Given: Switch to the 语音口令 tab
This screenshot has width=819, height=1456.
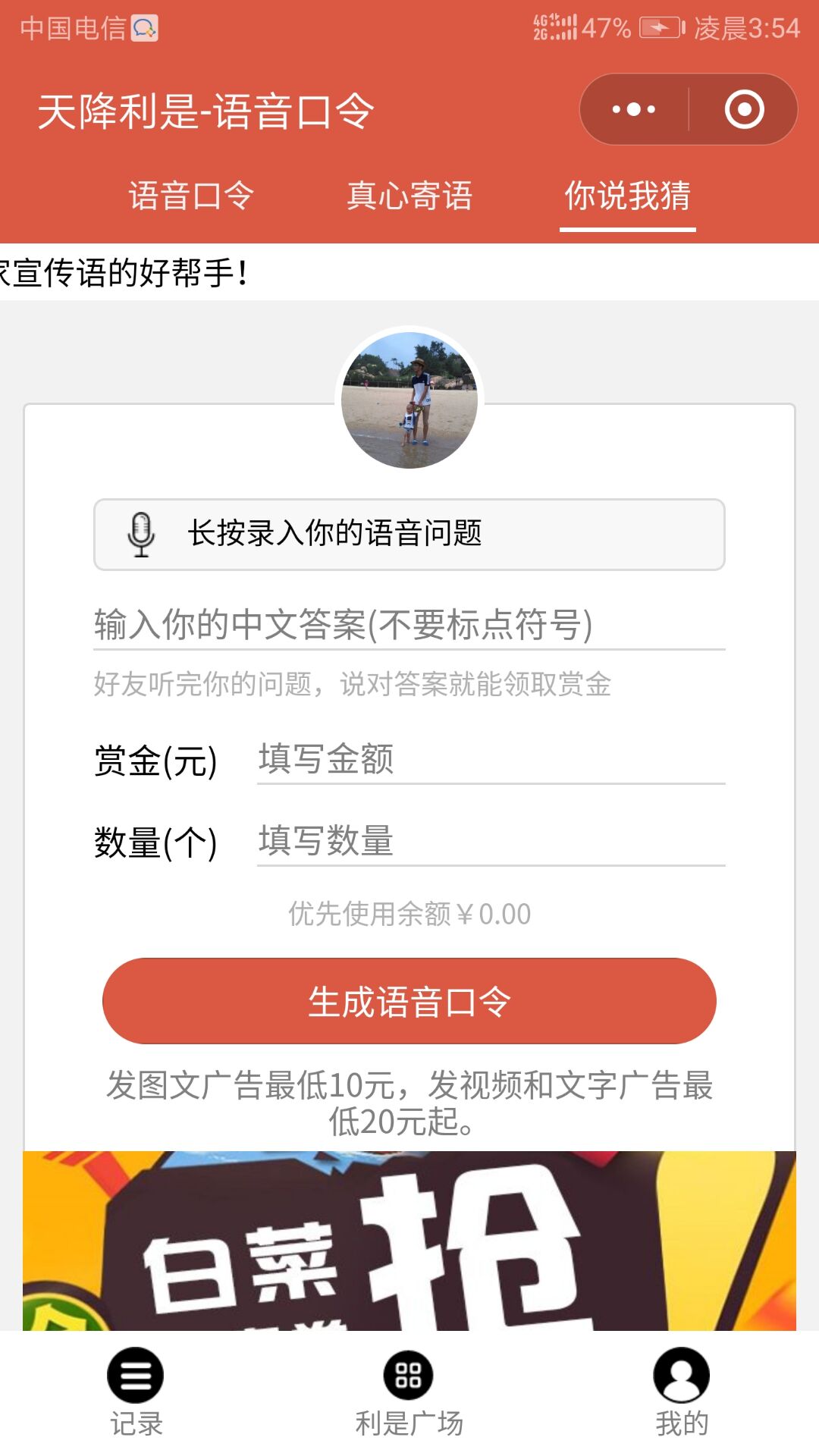Looking at the screenshot, I should point(191,196).
